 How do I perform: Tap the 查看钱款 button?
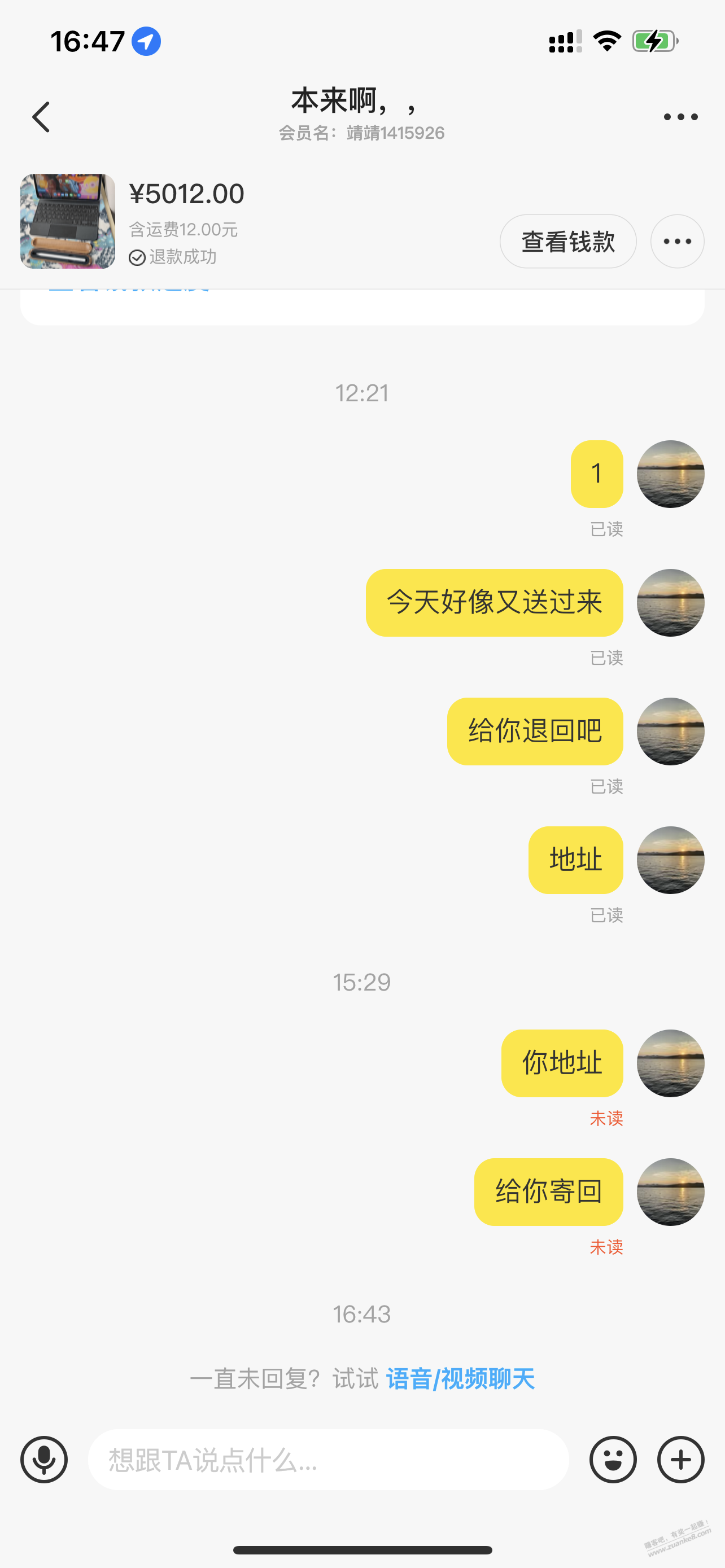567,242
